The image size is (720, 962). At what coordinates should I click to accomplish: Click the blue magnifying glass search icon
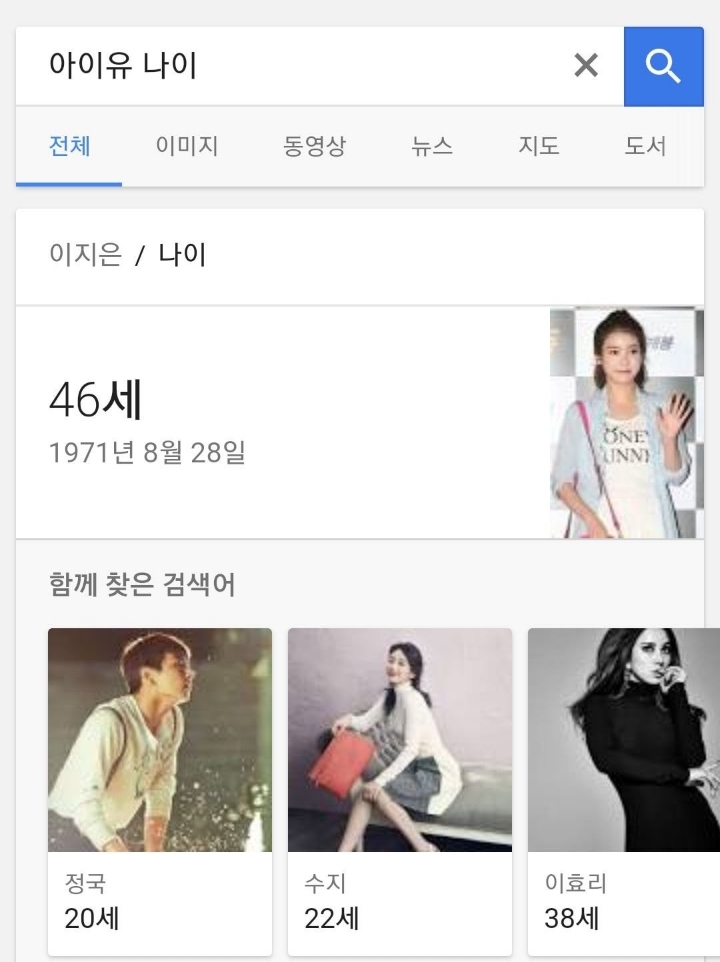pyautogui.click(x=663, y=65)
